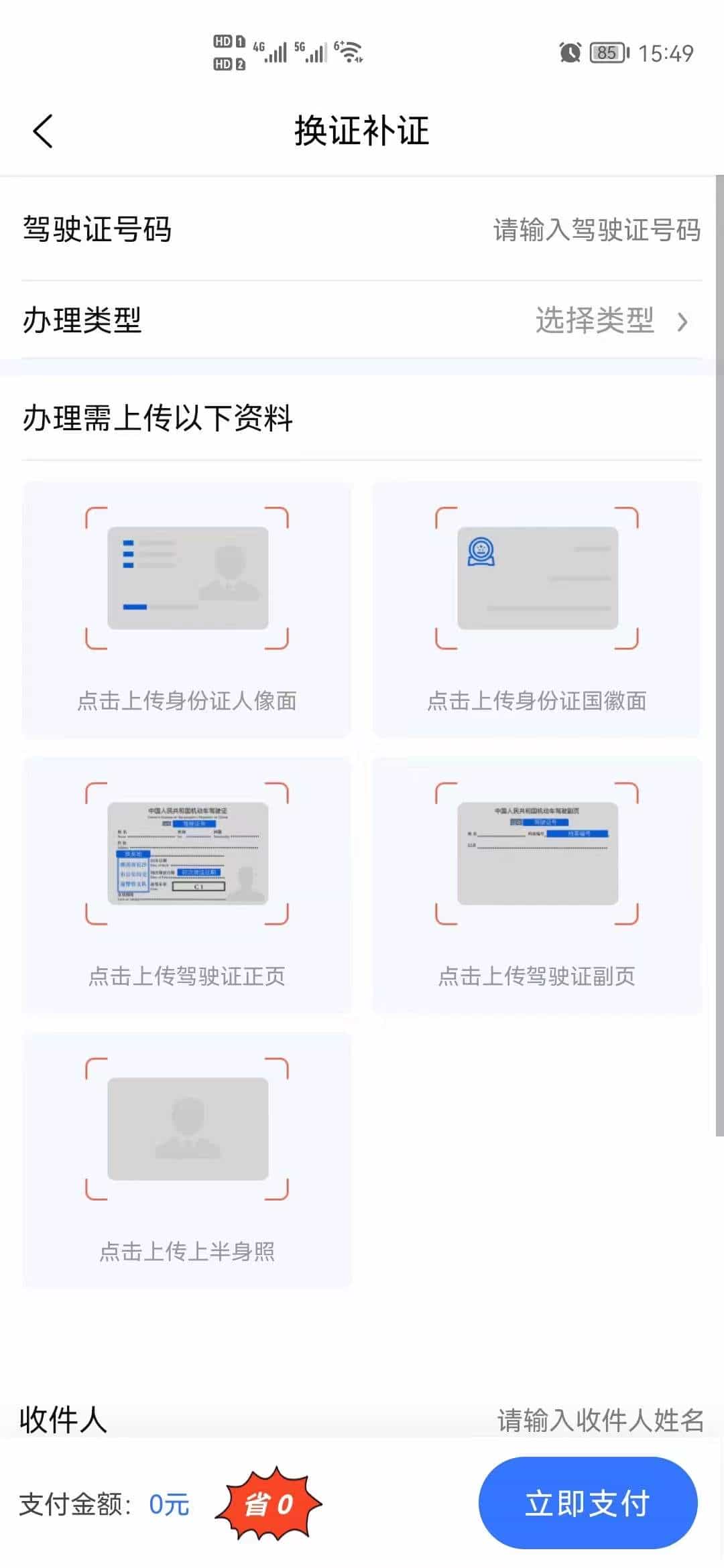This screenshot has width=724, height=1568.
Task: Upload 上半身照 photo
Action: point(187,1159)
